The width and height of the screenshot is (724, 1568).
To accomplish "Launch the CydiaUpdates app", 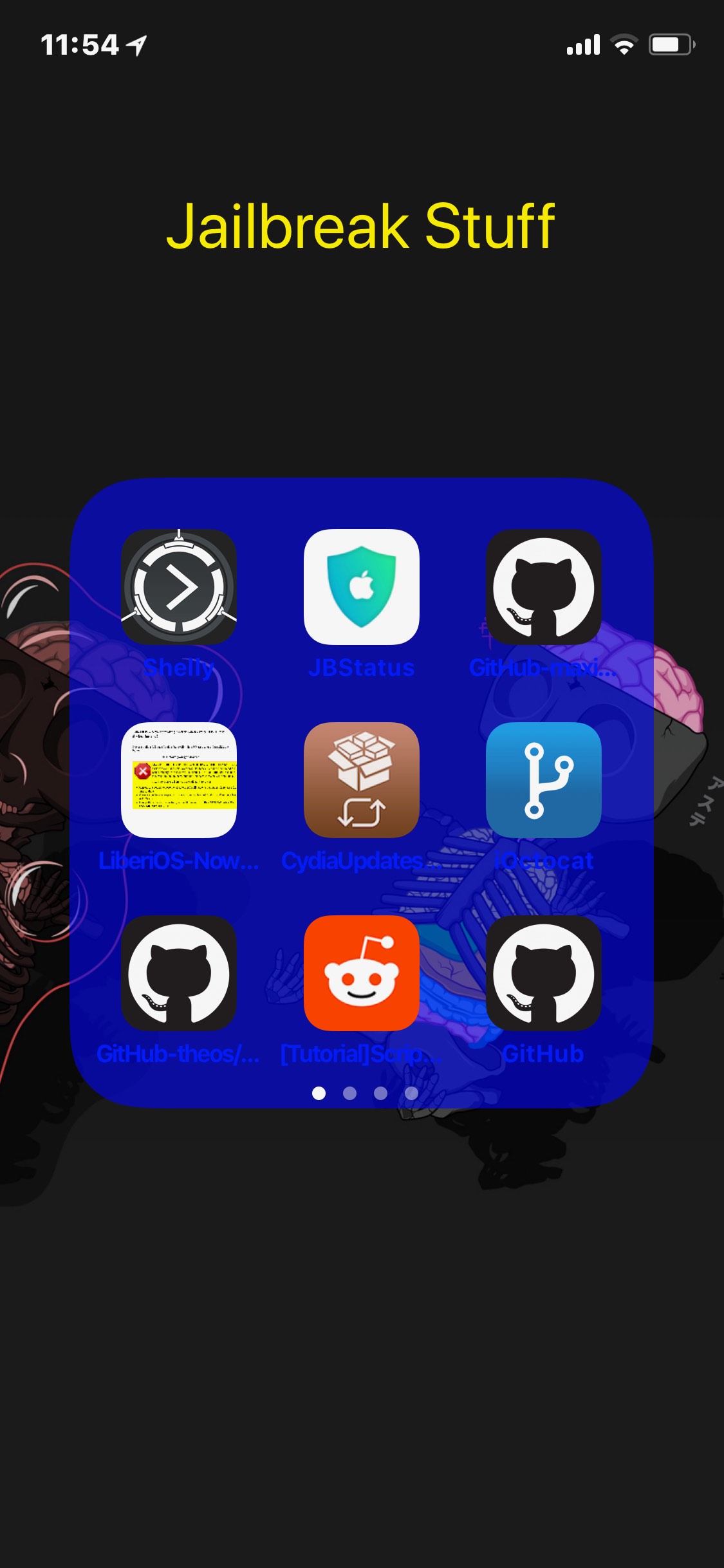I will 361,780.
